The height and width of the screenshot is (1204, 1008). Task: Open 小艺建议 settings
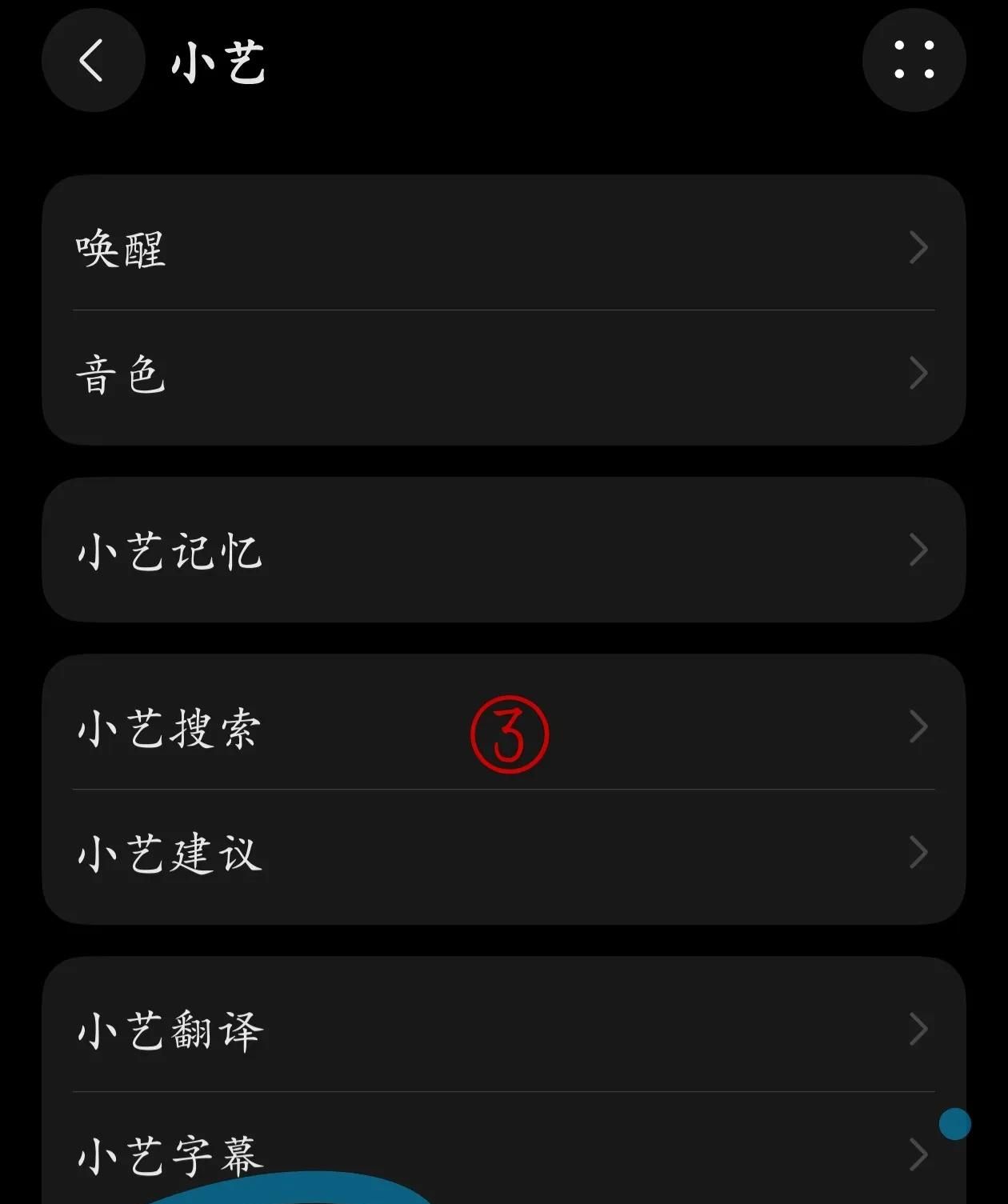pos(503,853)
